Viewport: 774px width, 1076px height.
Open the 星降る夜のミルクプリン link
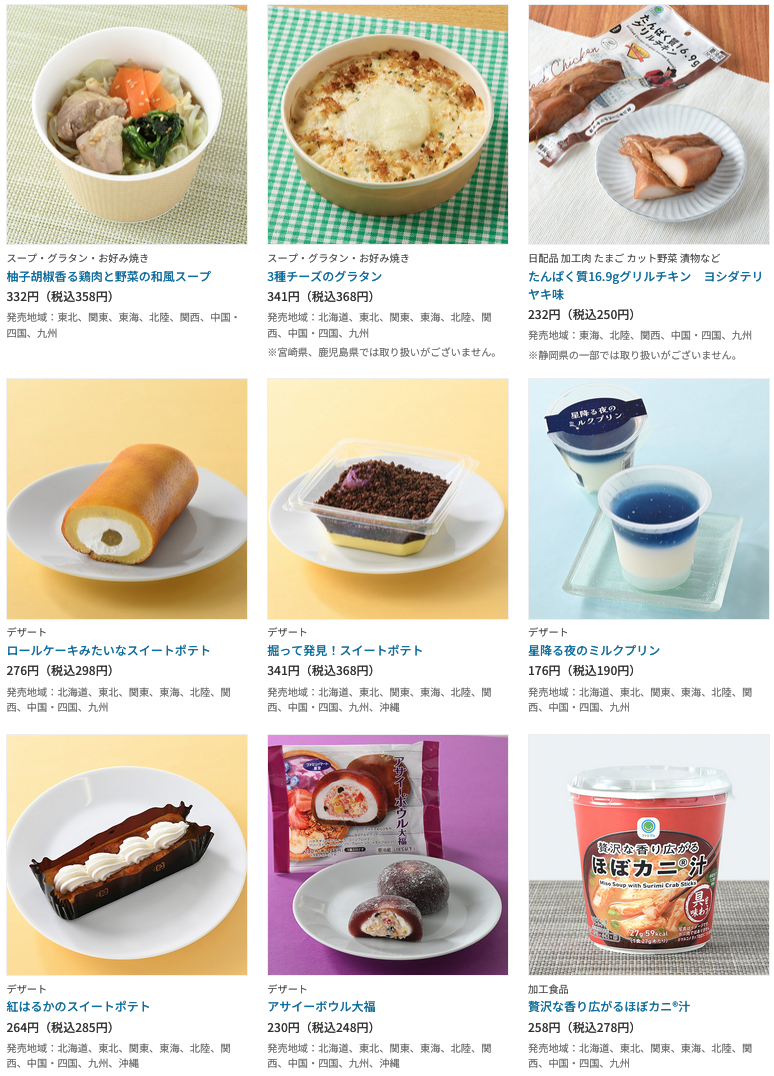594,650
